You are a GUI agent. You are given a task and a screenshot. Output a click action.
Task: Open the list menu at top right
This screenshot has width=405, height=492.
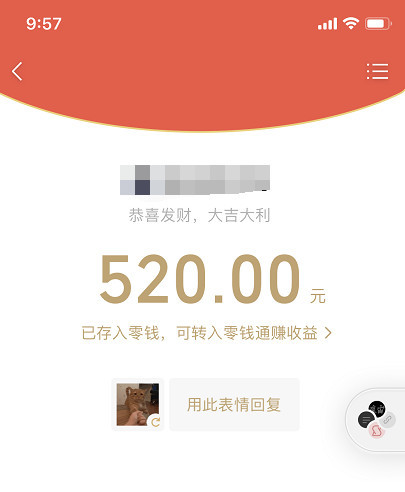[377, 71]
